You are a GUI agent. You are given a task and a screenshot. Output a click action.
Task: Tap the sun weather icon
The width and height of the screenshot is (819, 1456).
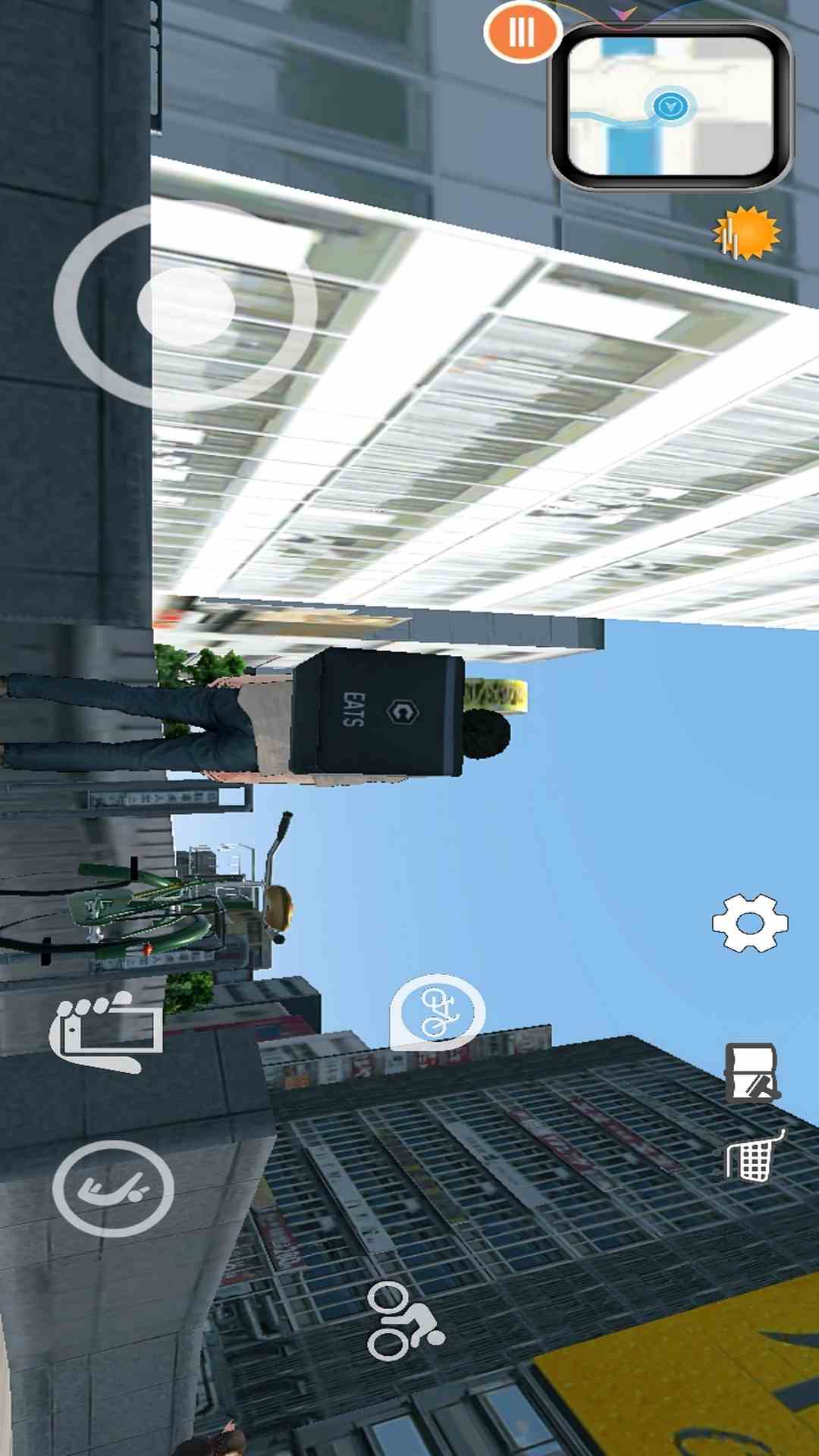pos(746,234)
